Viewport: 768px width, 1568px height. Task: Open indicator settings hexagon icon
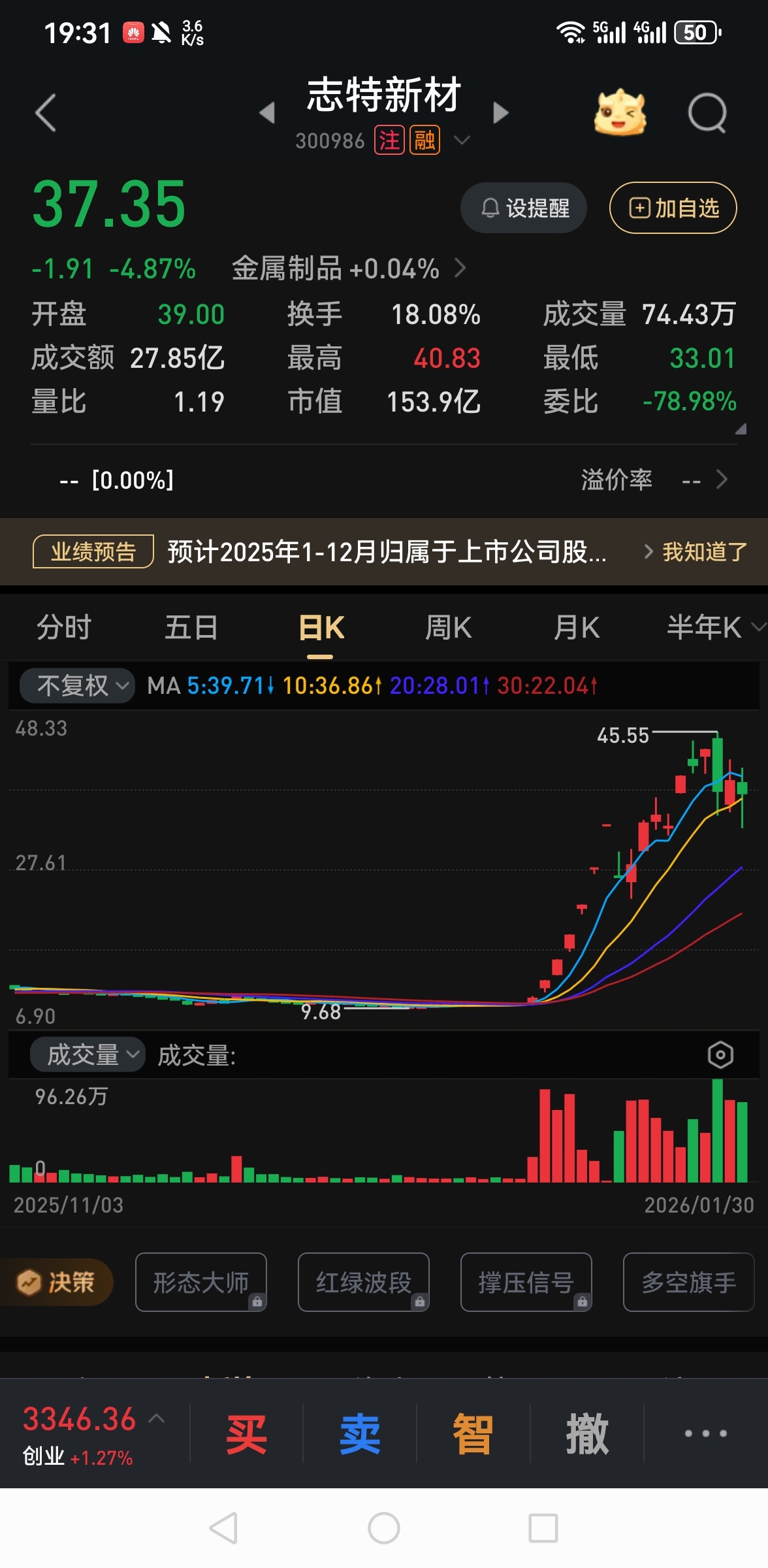(x=720, y=1055)
